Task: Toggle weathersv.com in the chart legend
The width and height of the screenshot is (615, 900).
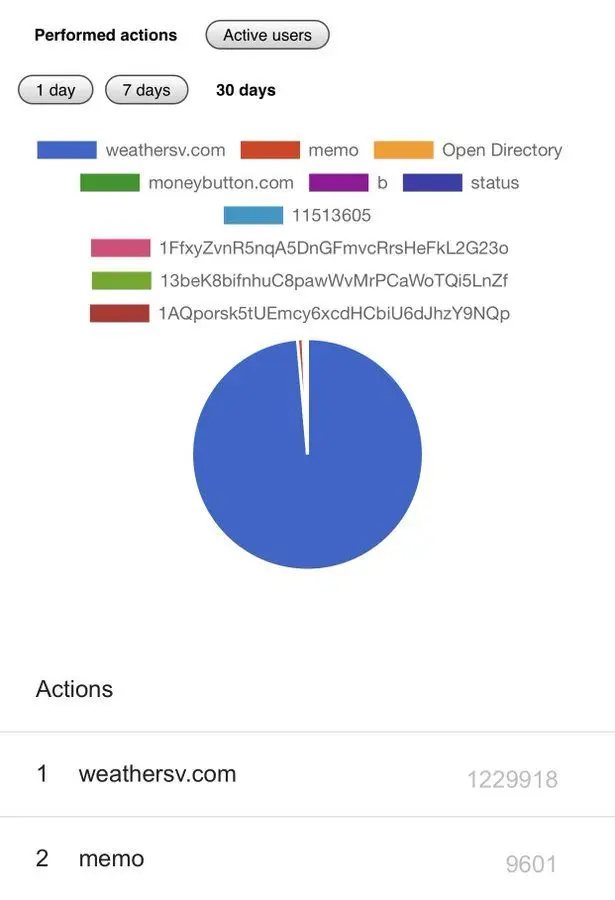Action: pos(165,150)
